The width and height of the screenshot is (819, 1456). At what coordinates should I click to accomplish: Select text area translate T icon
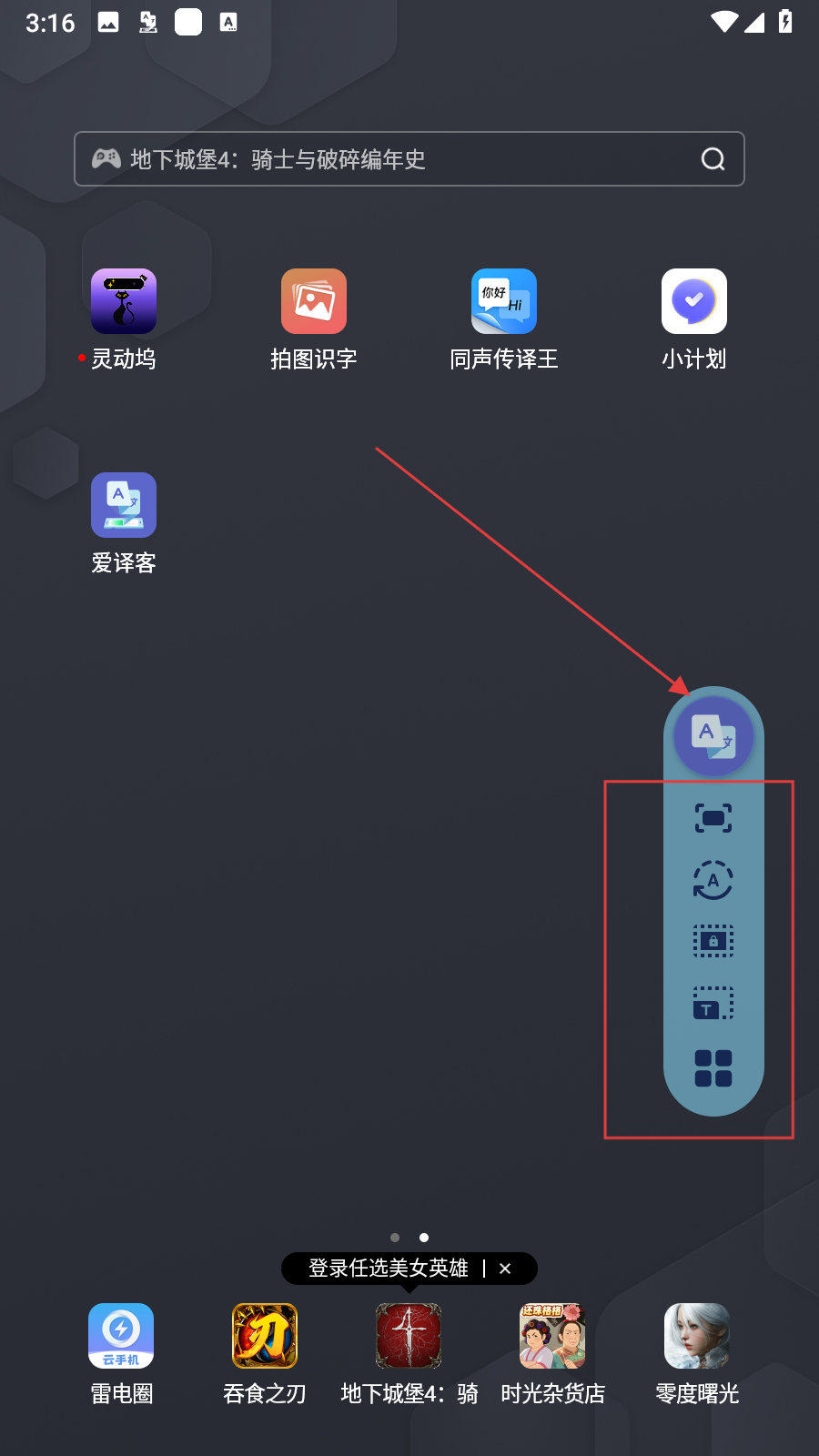(713, 1004)
